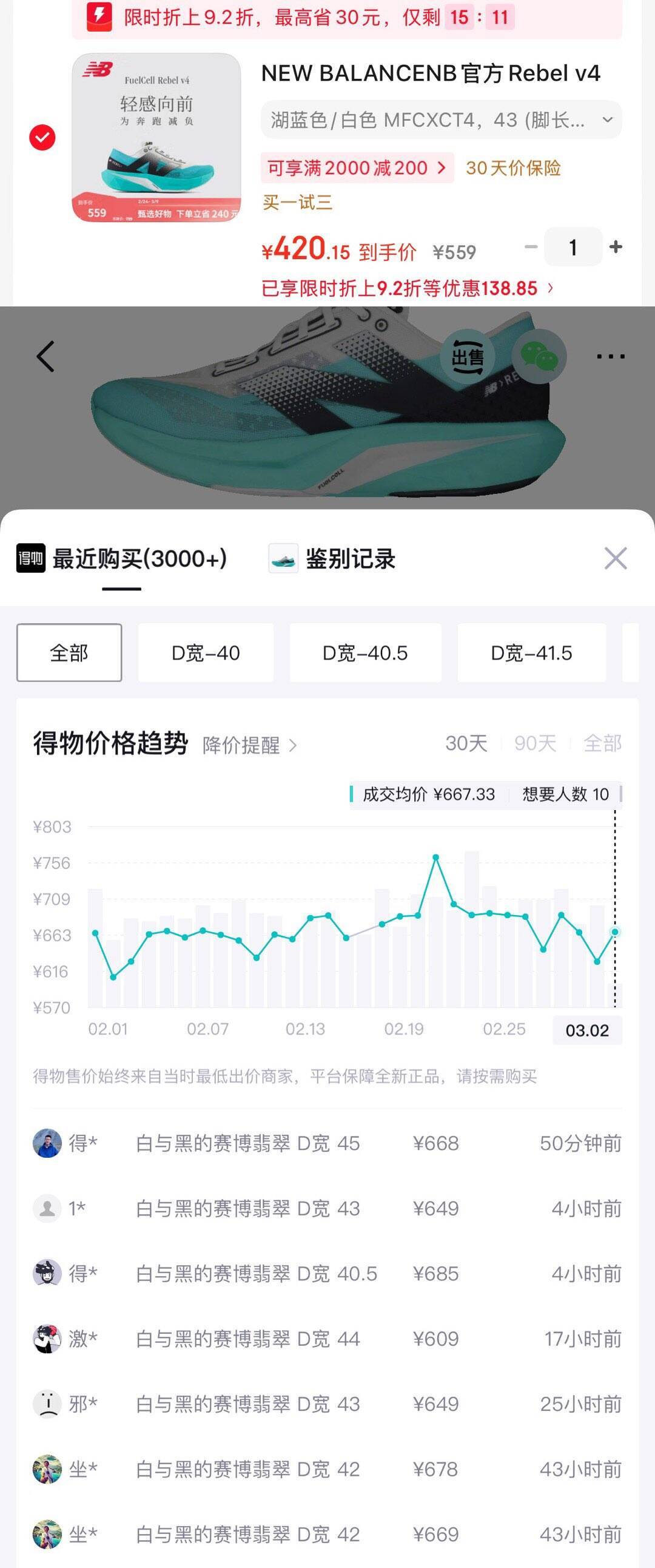Image resolution: width=655 pixels, height=1568 pixels.
Task: Open the 可享满2000减200 promotion
Action: [x=357, y=168]
